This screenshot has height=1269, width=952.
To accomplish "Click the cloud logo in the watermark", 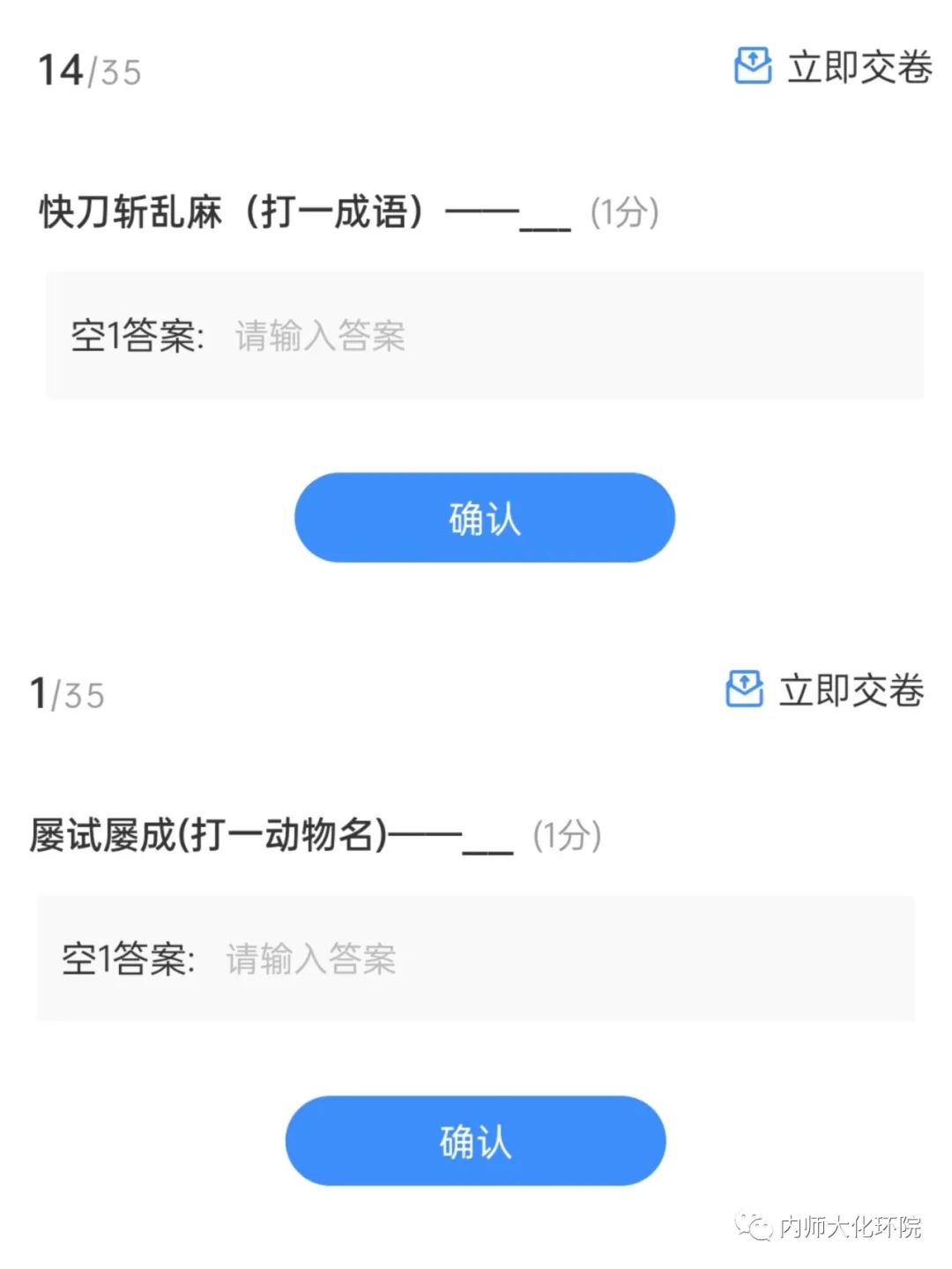I will (x=754, y=1226).
